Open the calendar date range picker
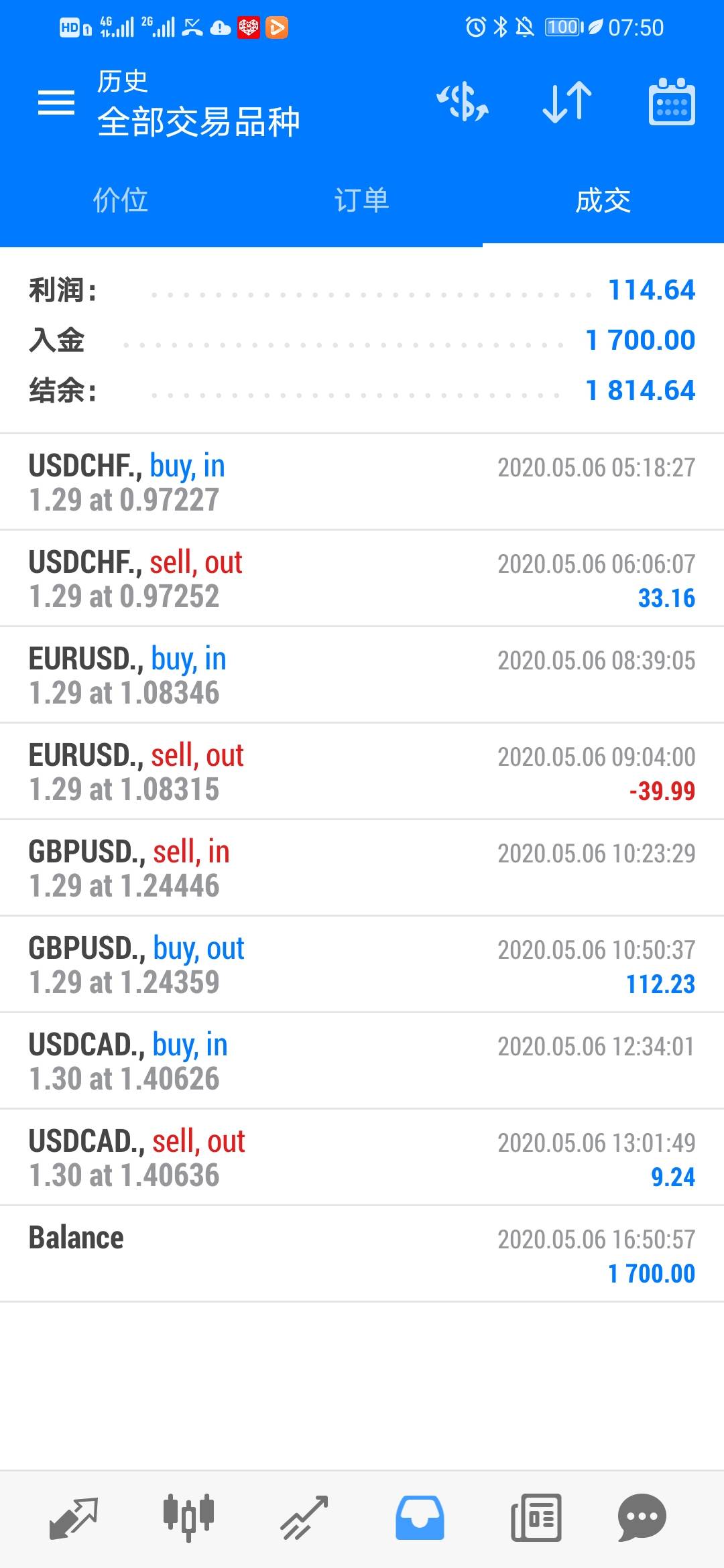The image size is (724, 1568). pyautogui.click(x=672, y=103)
